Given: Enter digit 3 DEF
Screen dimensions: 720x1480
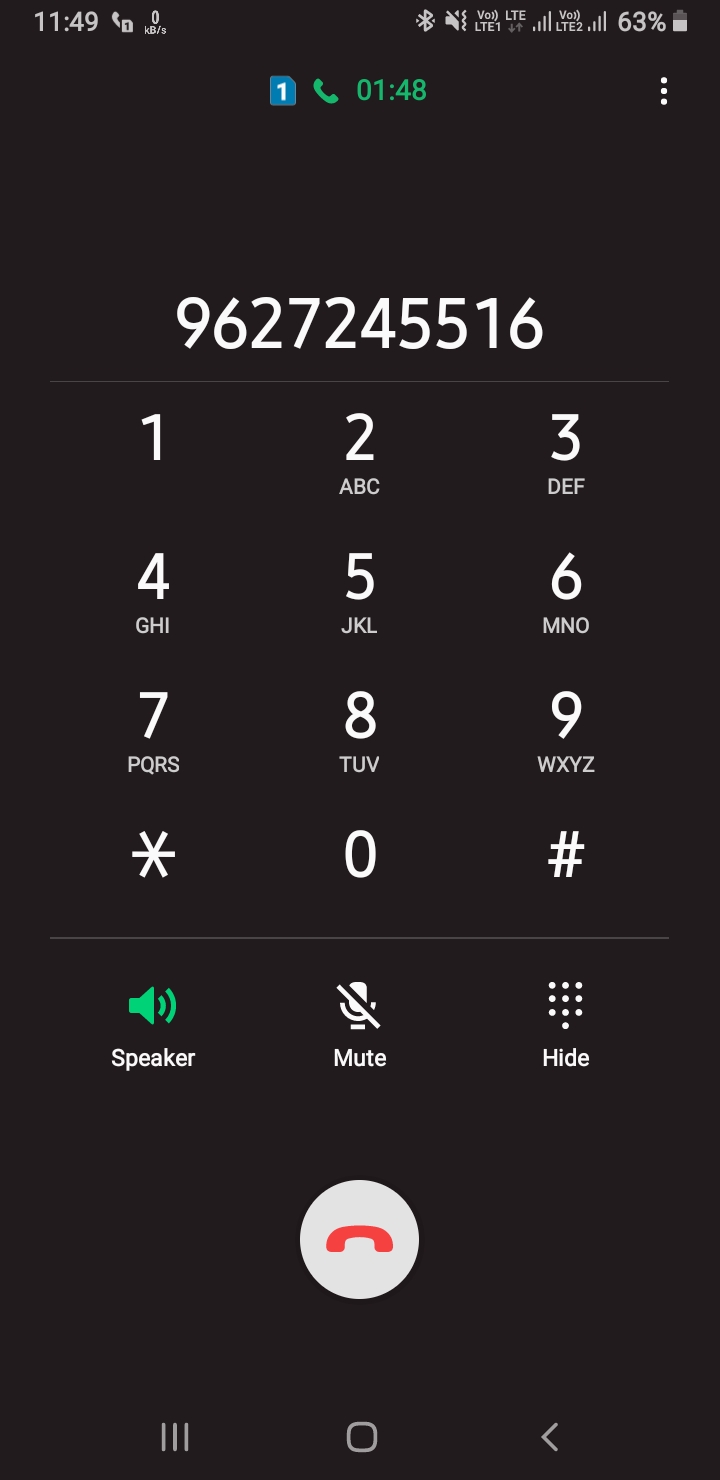Looking at the screenshot, I should tap(566, 452).
